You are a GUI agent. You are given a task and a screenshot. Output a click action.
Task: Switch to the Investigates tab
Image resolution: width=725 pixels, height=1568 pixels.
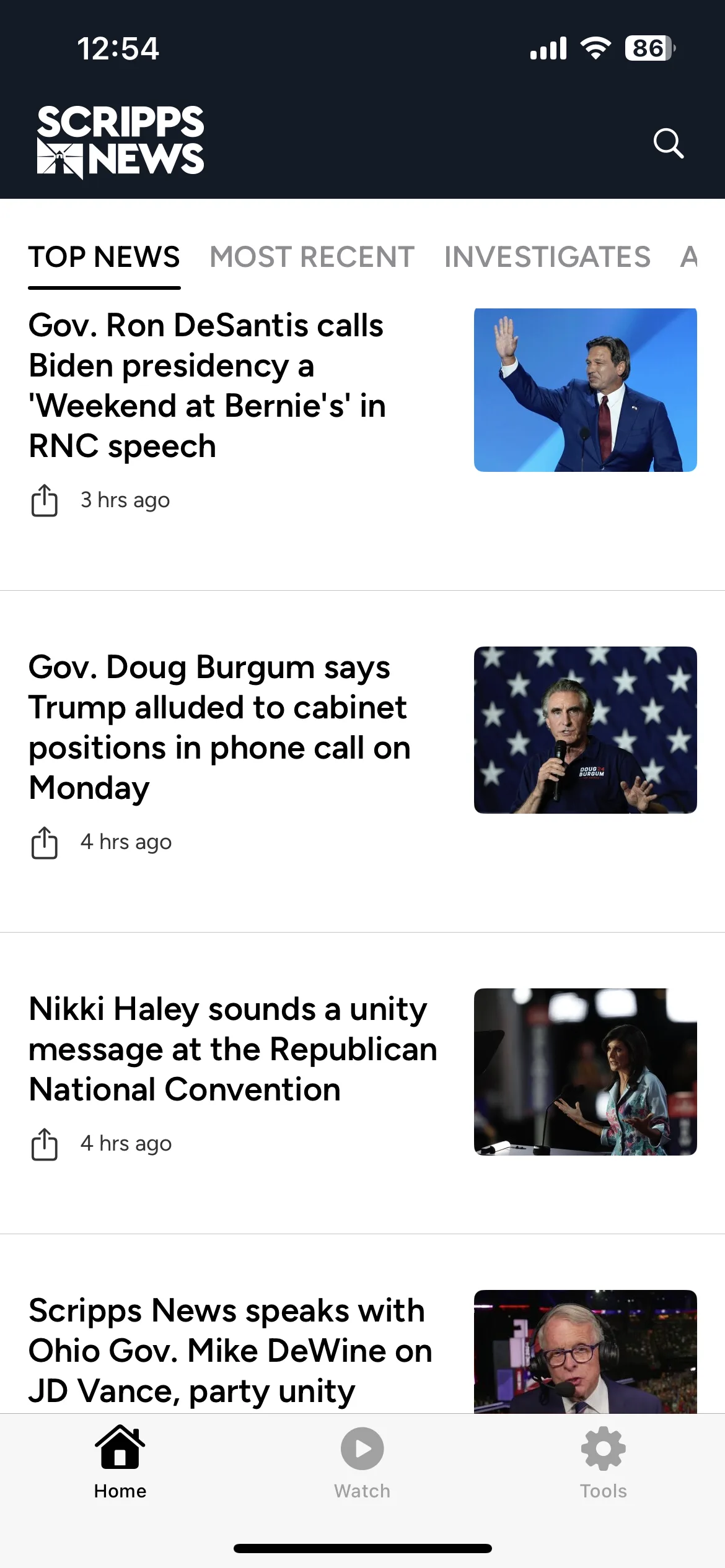tap(547, 257)
